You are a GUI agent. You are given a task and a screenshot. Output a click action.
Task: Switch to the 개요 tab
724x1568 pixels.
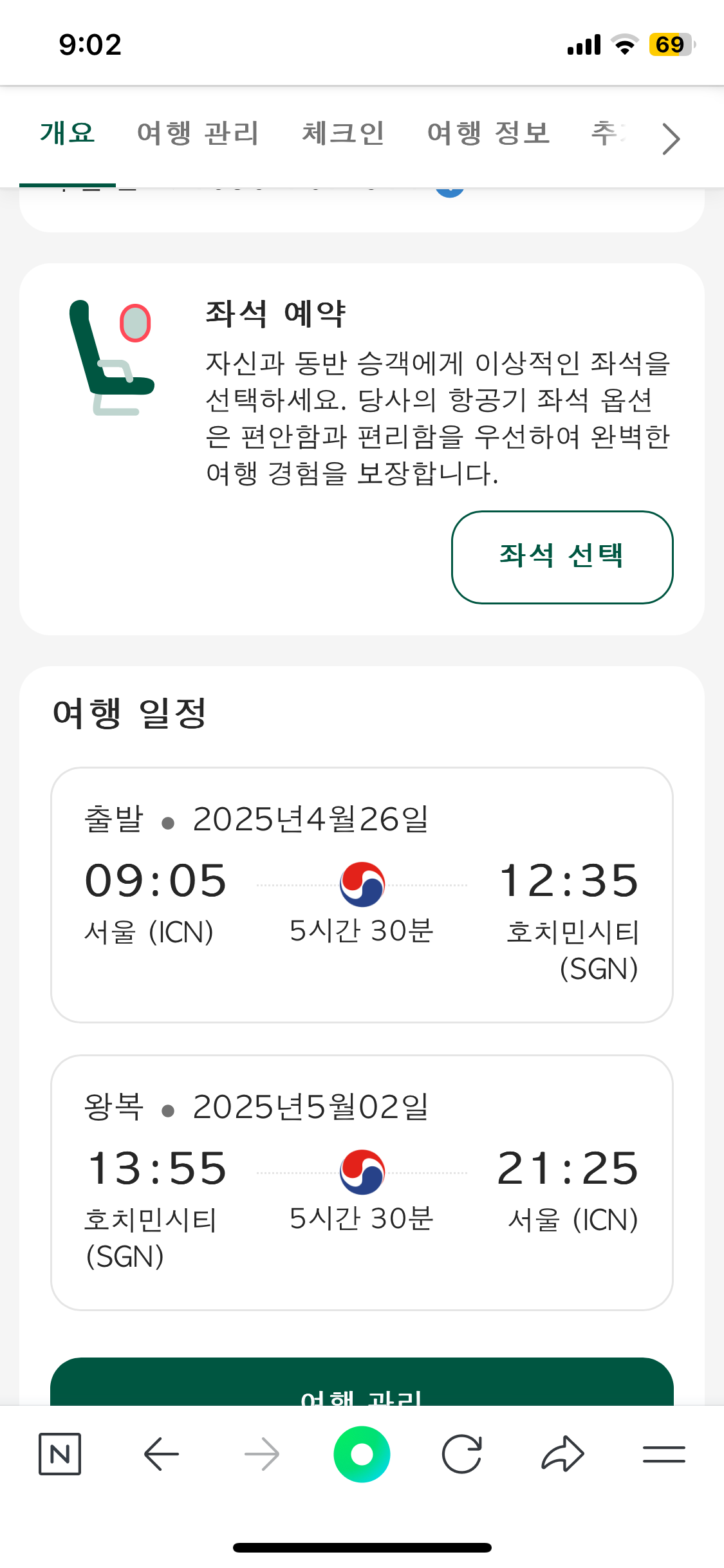[x=68, y=135]
